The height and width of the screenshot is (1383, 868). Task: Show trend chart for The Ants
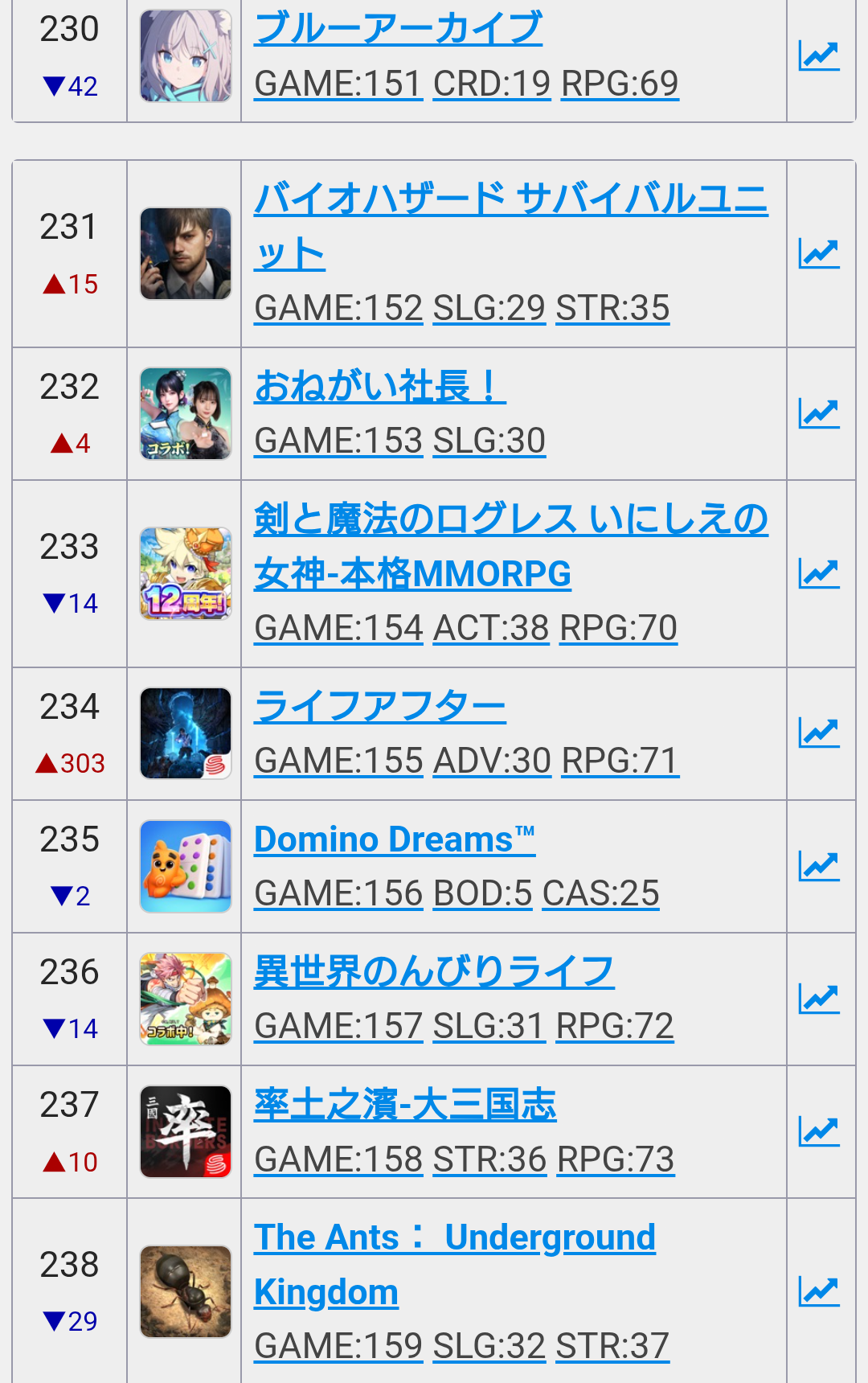click(x=819, y=1291)
